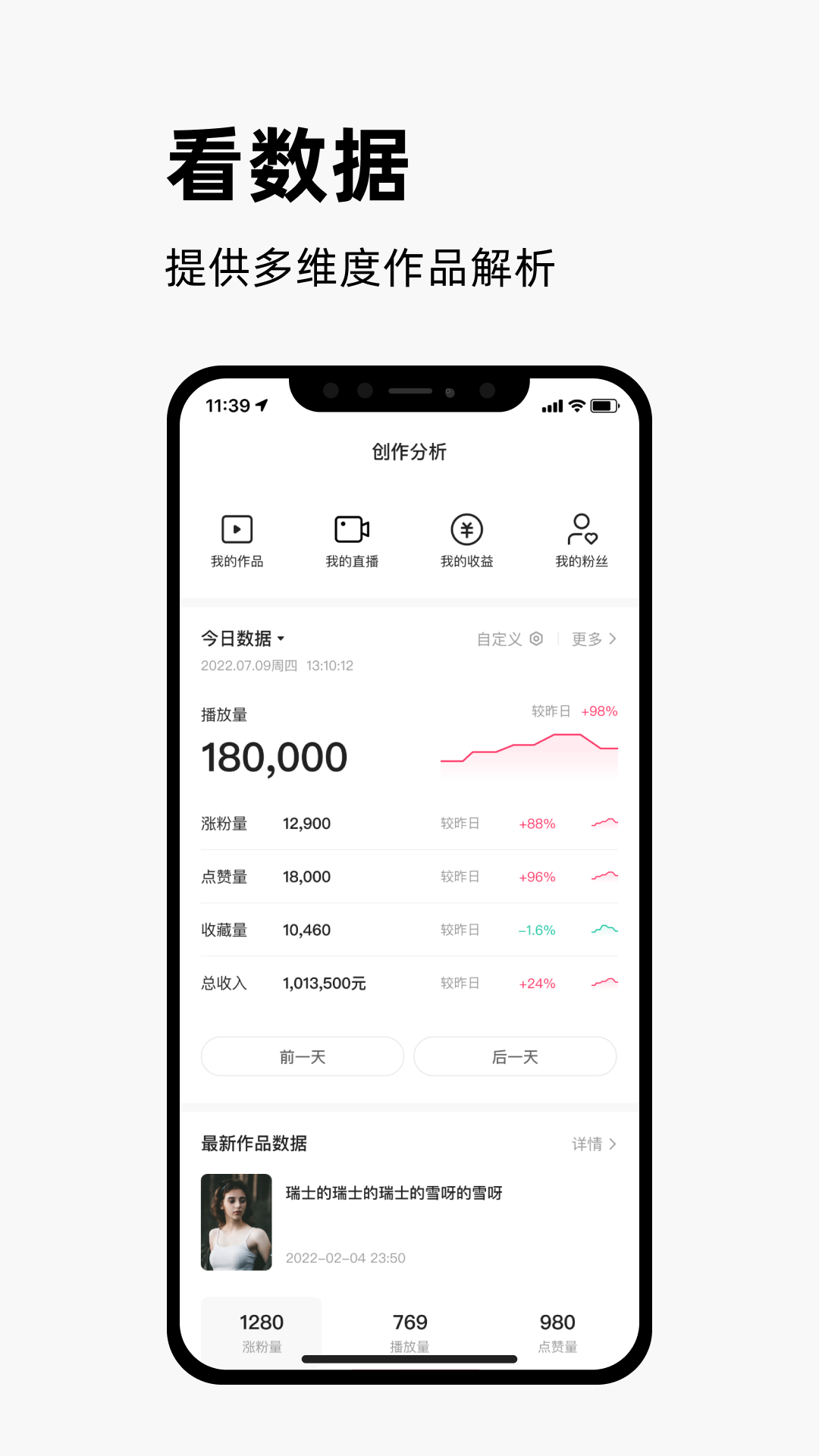
Task: Open 我的收益 via the ¥ icon
Action: 466,529
